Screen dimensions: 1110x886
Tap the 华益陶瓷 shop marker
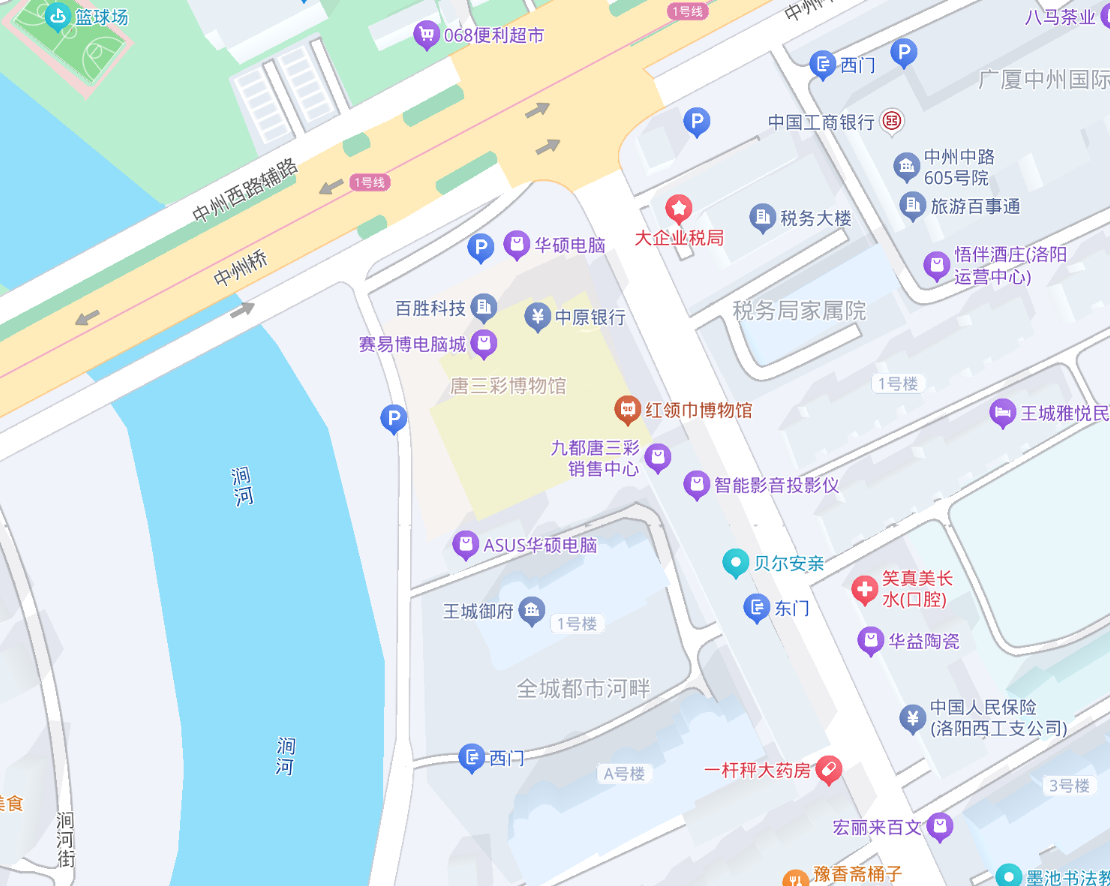click(x=871, y=640)
